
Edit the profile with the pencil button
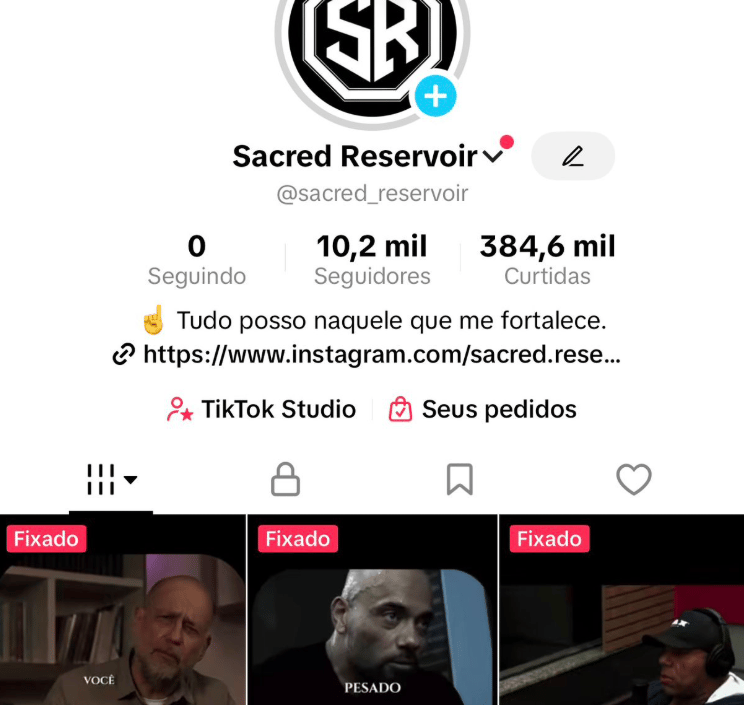(572, 156)
